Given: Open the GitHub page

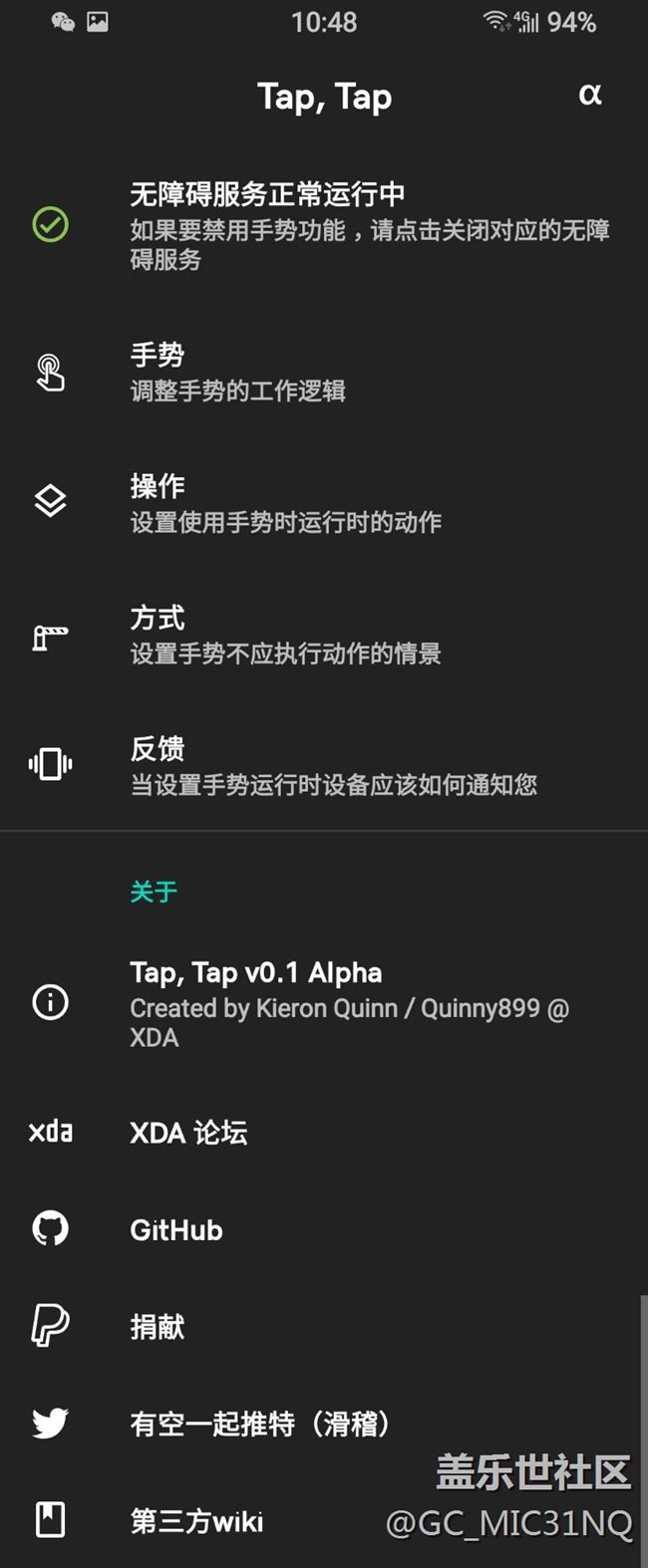Looking at the screenshot, I should (324, 1229).
